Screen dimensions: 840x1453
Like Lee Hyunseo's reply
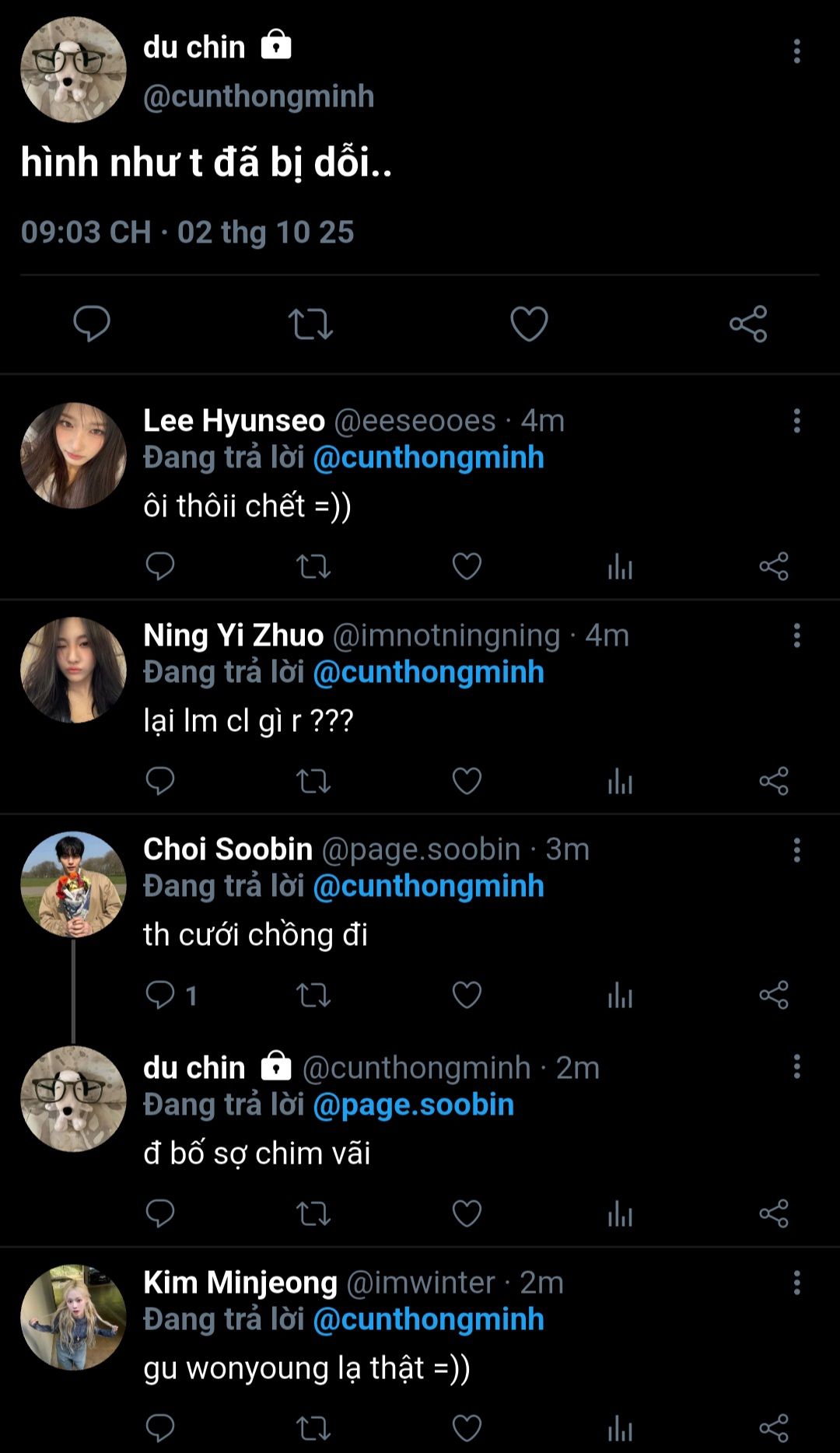pos(467,566)
